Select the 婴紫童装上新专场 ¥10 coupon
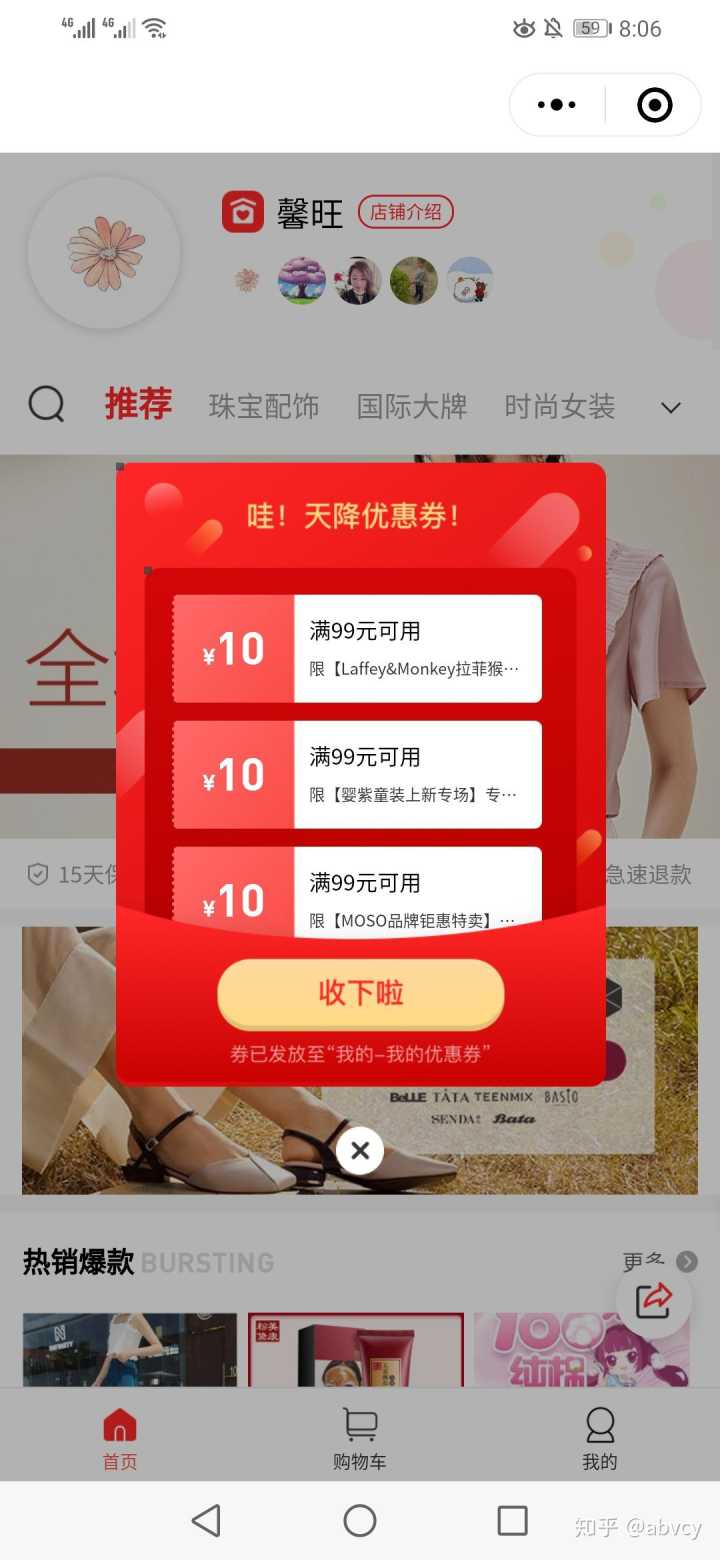720x1560 pixels. coord(357,775)
